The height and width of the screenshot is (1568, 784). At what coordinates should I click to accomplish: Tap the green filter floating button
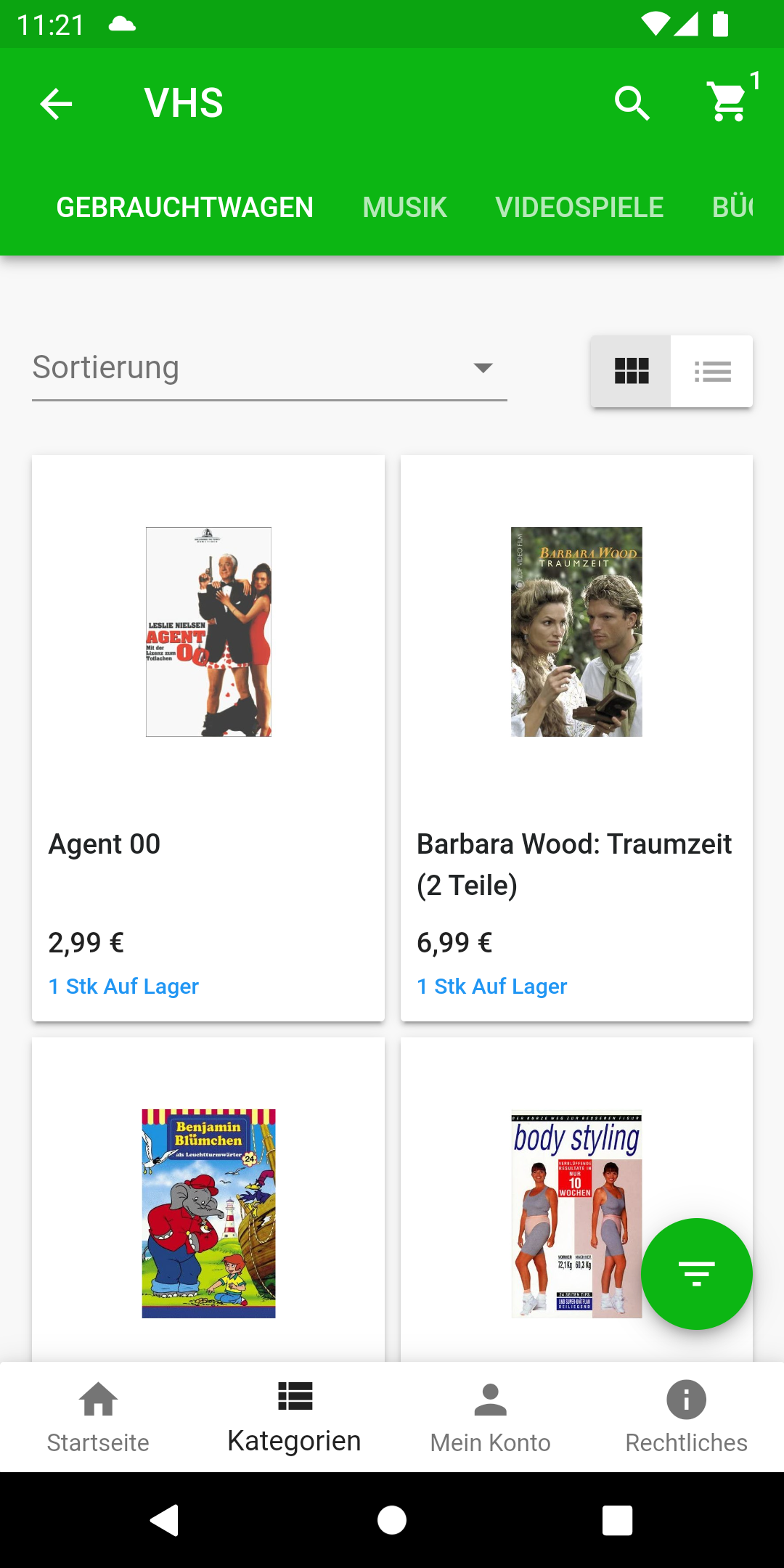pos(696,1274)
